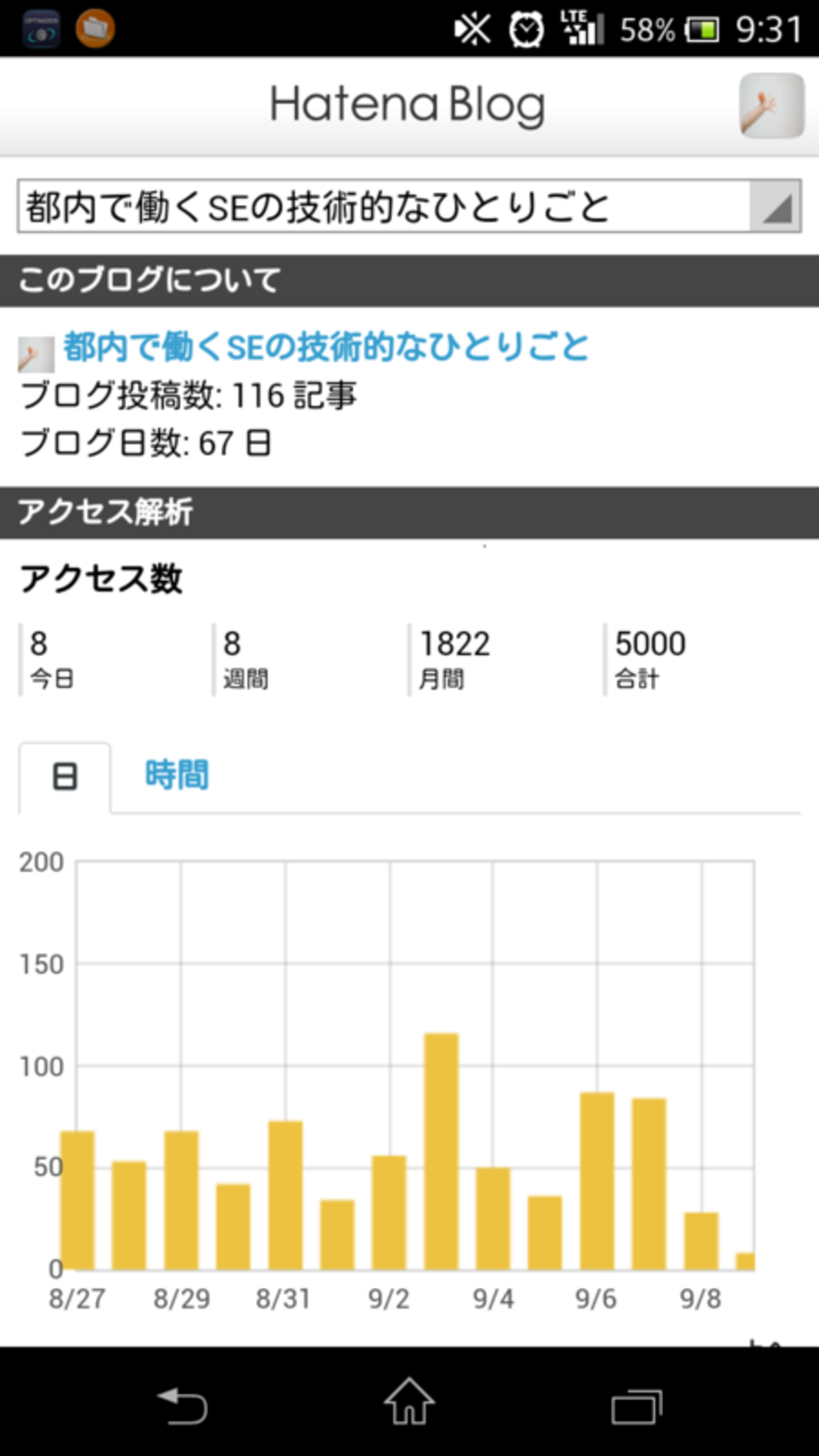Image resolution: width=819 pixels, height=1456 pixels.
Task: Select the 日 tab
Action: pyautogui.click(x=65, y=776)
